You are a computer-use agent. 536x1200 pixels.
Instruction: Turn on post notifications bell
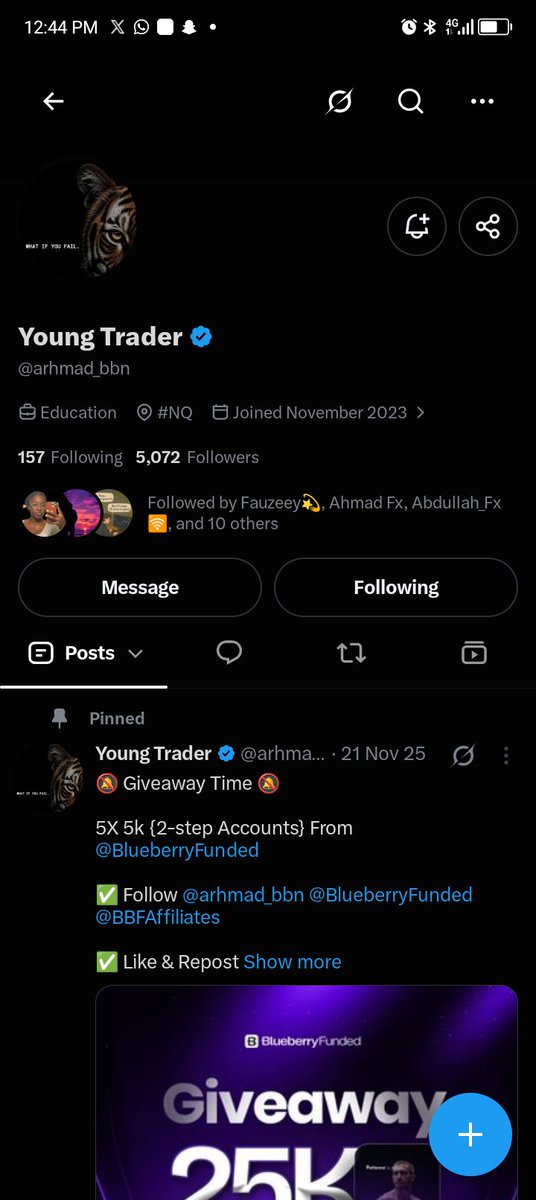[417, 227]
